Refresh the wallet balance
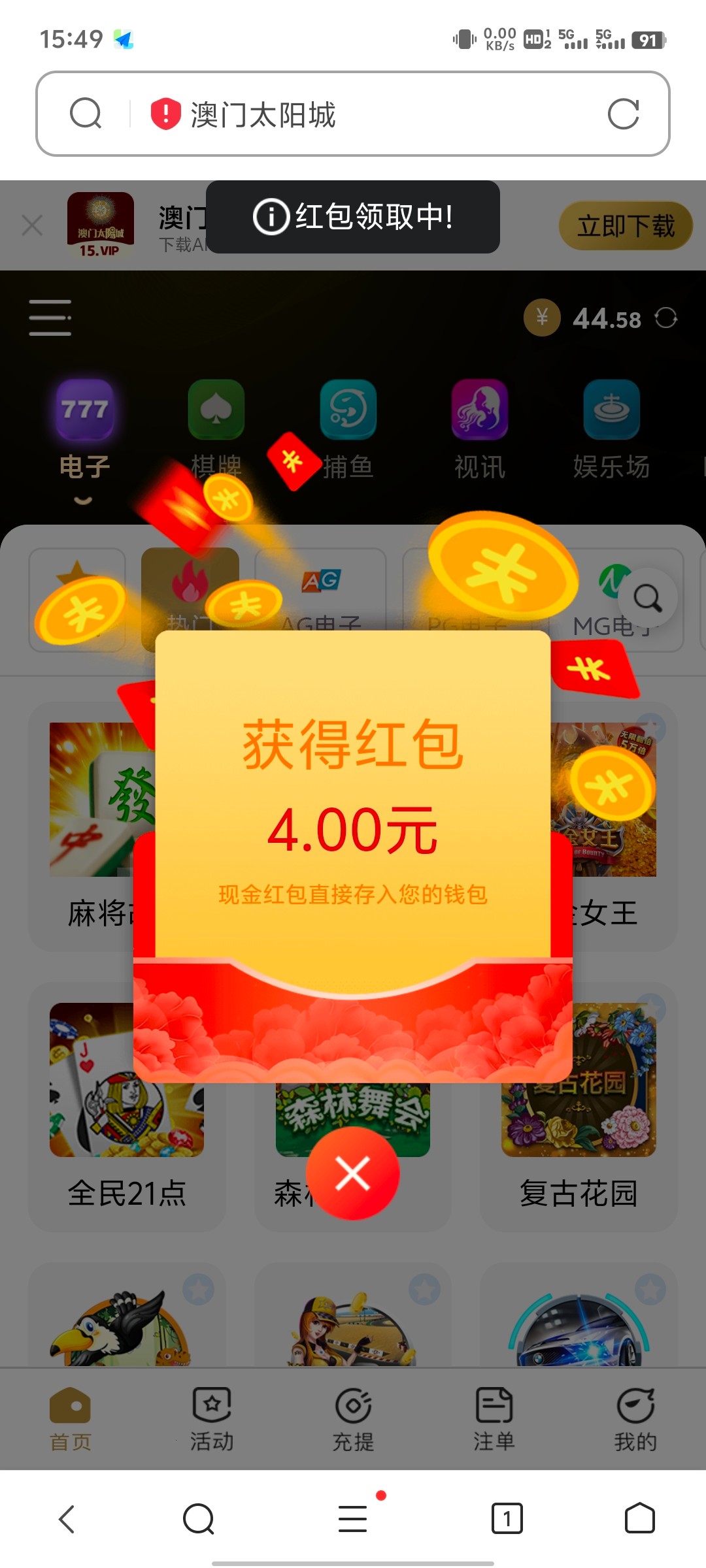This screenshot has width=706, height=1568. click(666, 318)
